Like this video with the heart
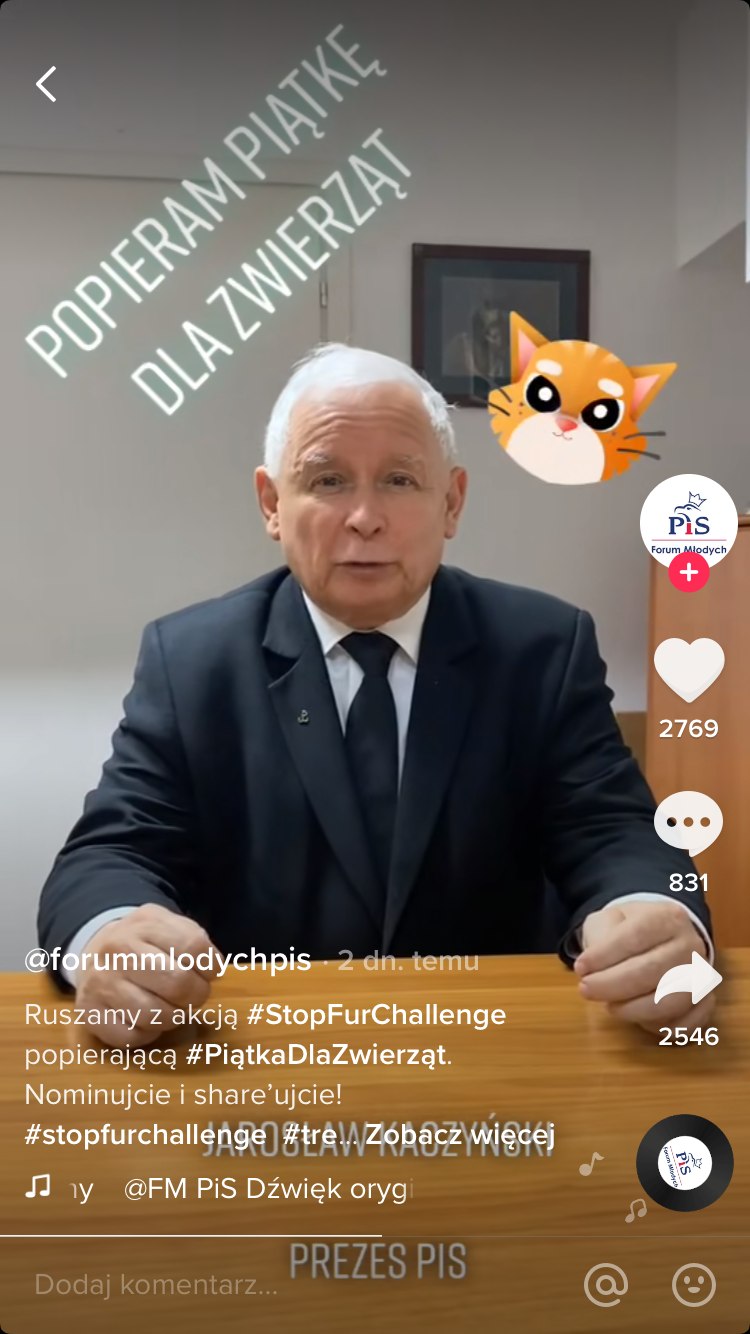This screenshot has width=750, height=1334. click(x=689, y=670)
